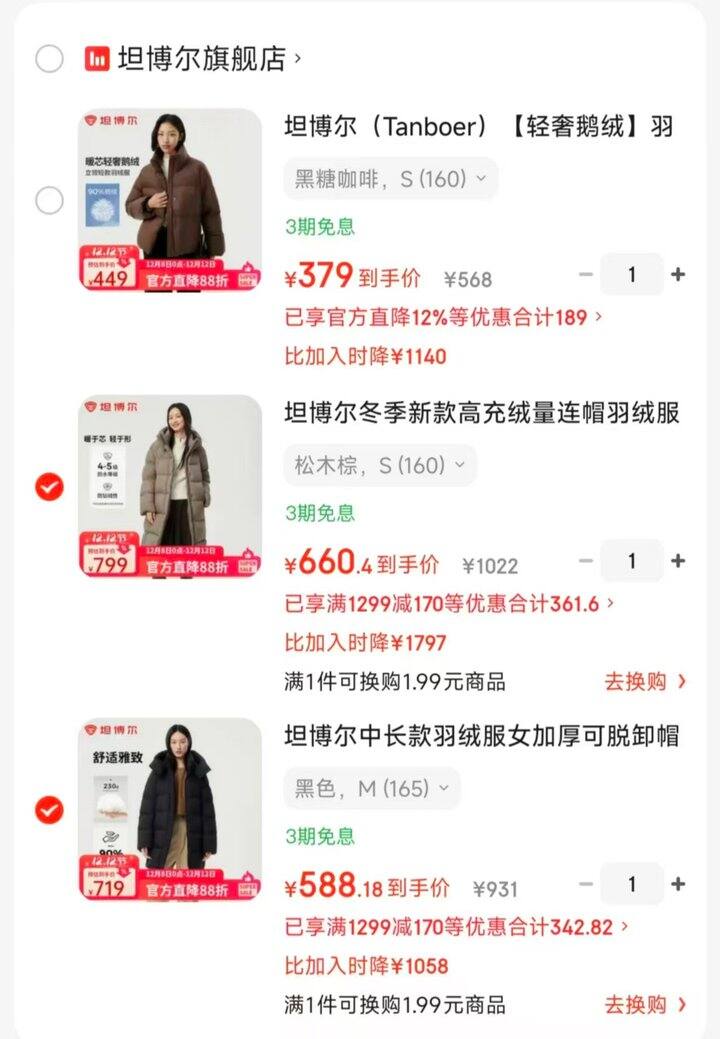Open the 冬季新款高充绒量连帽羽绒服 product image
Viewport: 720px width, 1039px height.
[170, 486]
